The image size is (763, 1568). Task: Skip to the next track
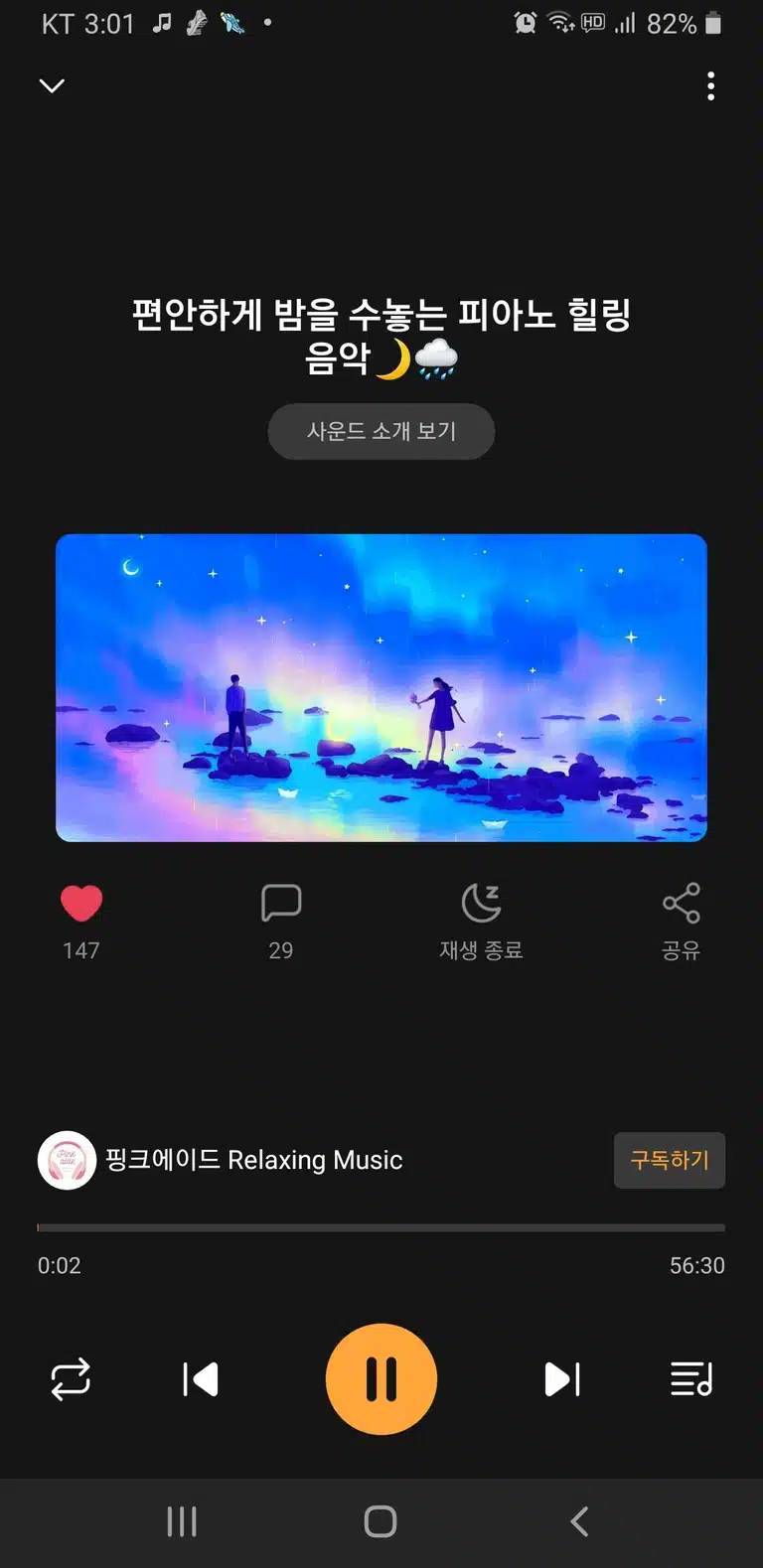(x=562, y=1379)
